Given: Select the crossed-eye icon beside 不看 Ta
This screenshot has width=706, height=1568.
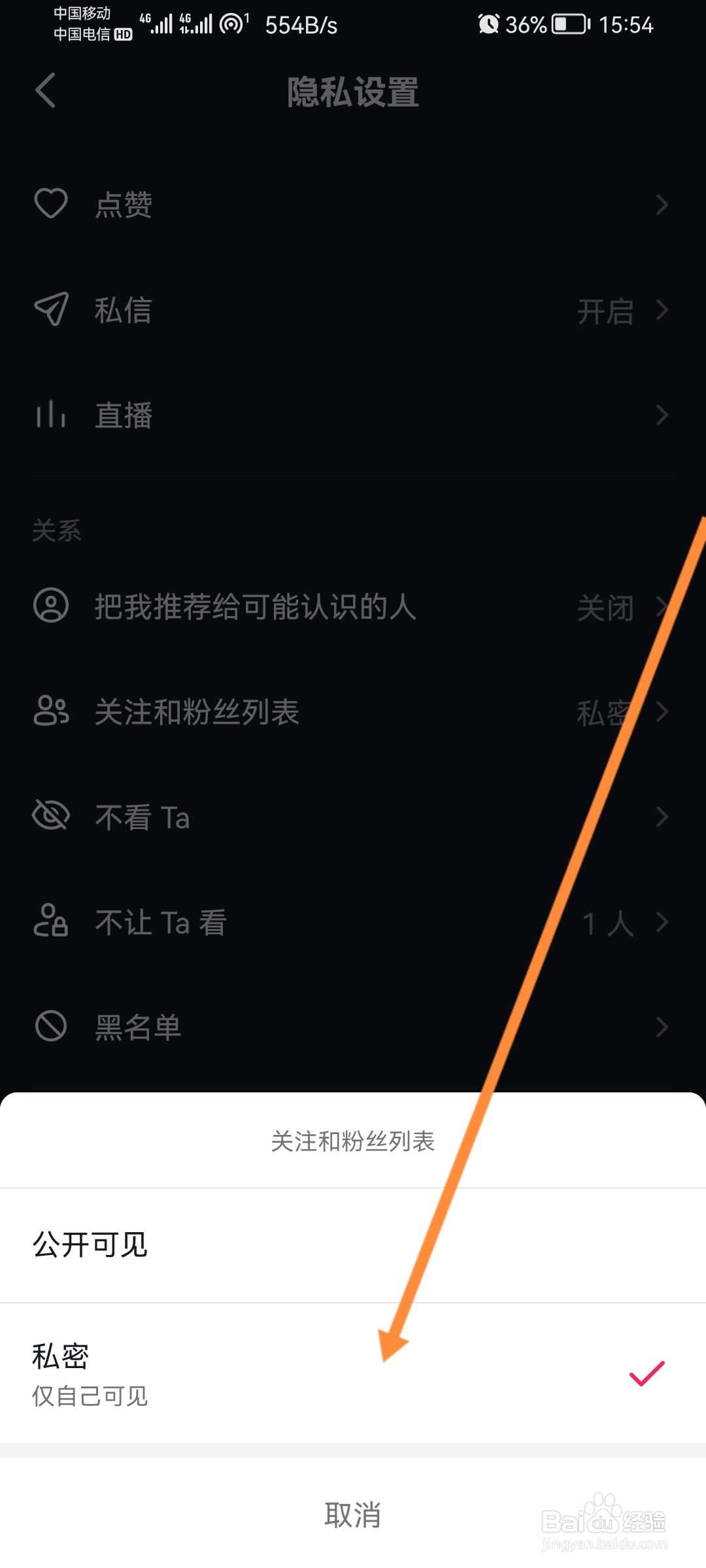Looking at the screenshot, I should [x=52, y=816].
